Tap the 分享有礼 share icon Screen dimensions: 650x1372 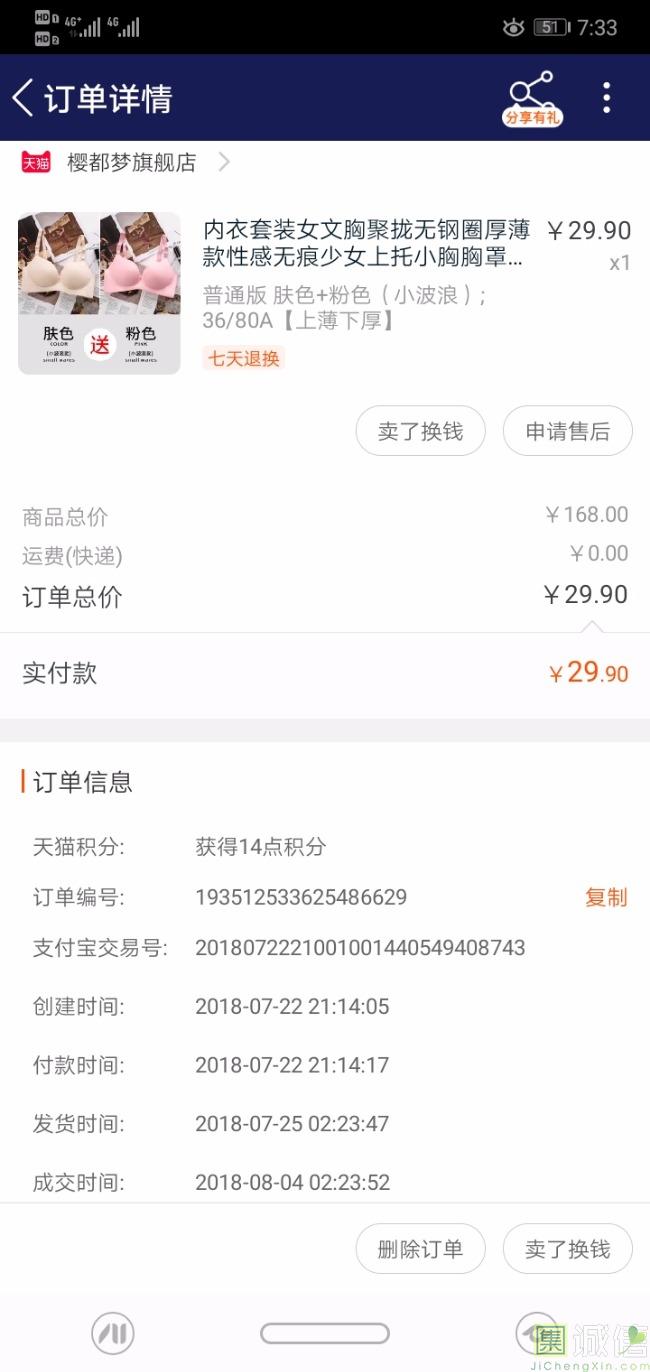coord(532,98)
